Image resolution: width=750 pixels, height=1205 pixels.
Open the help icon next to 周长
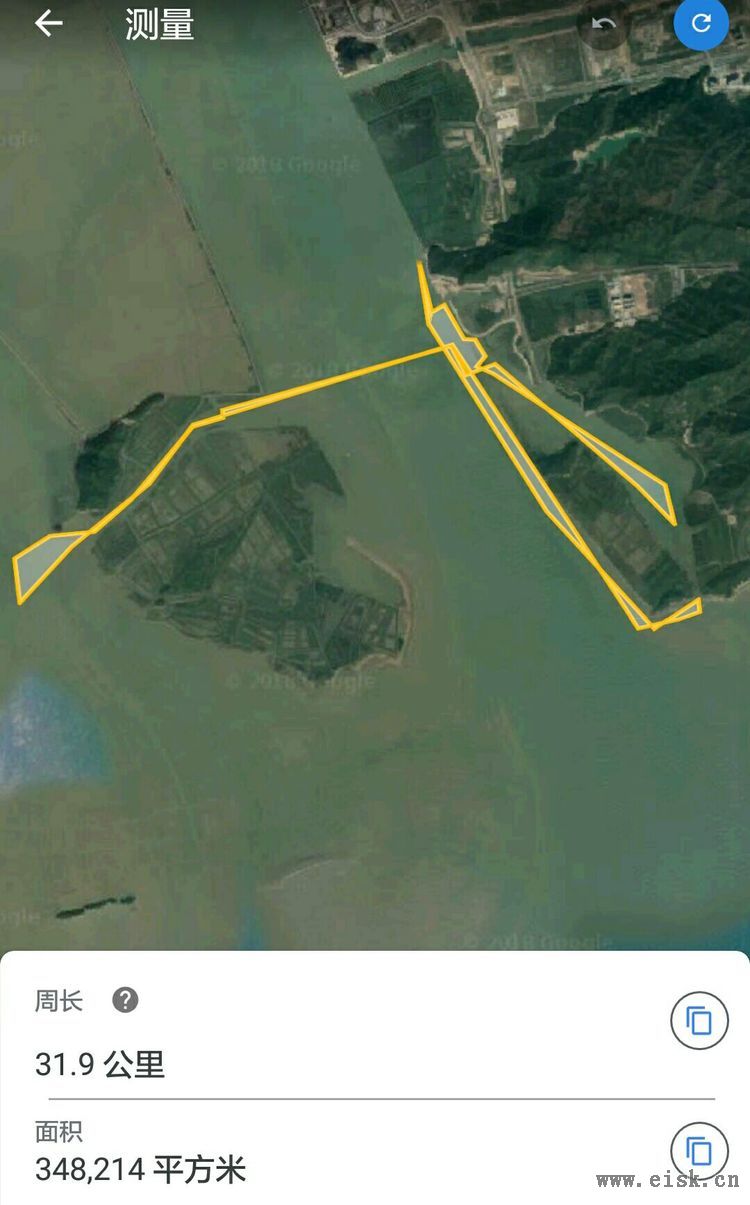coord(125,1000)
